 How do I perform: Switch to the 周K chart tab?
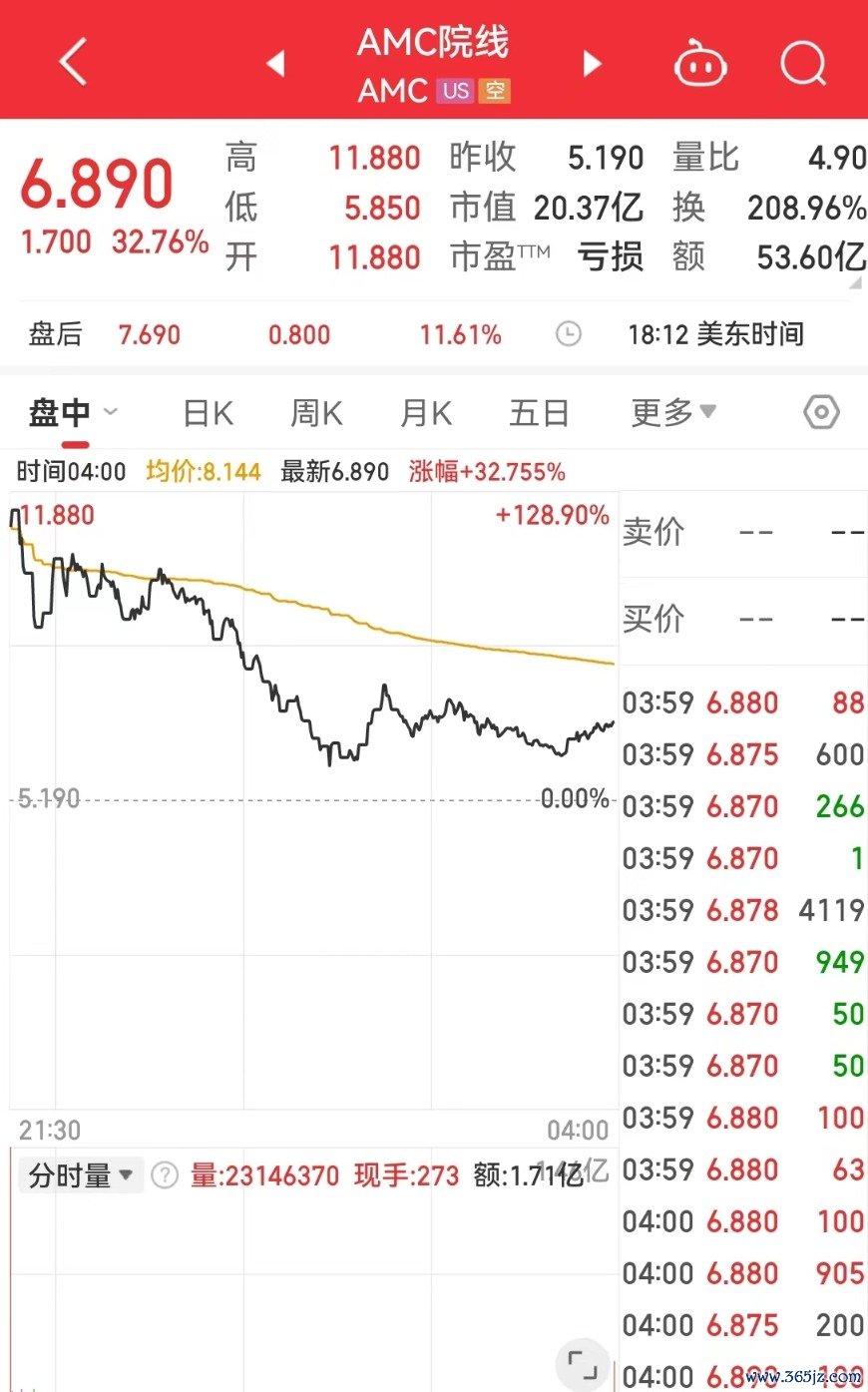316,412
